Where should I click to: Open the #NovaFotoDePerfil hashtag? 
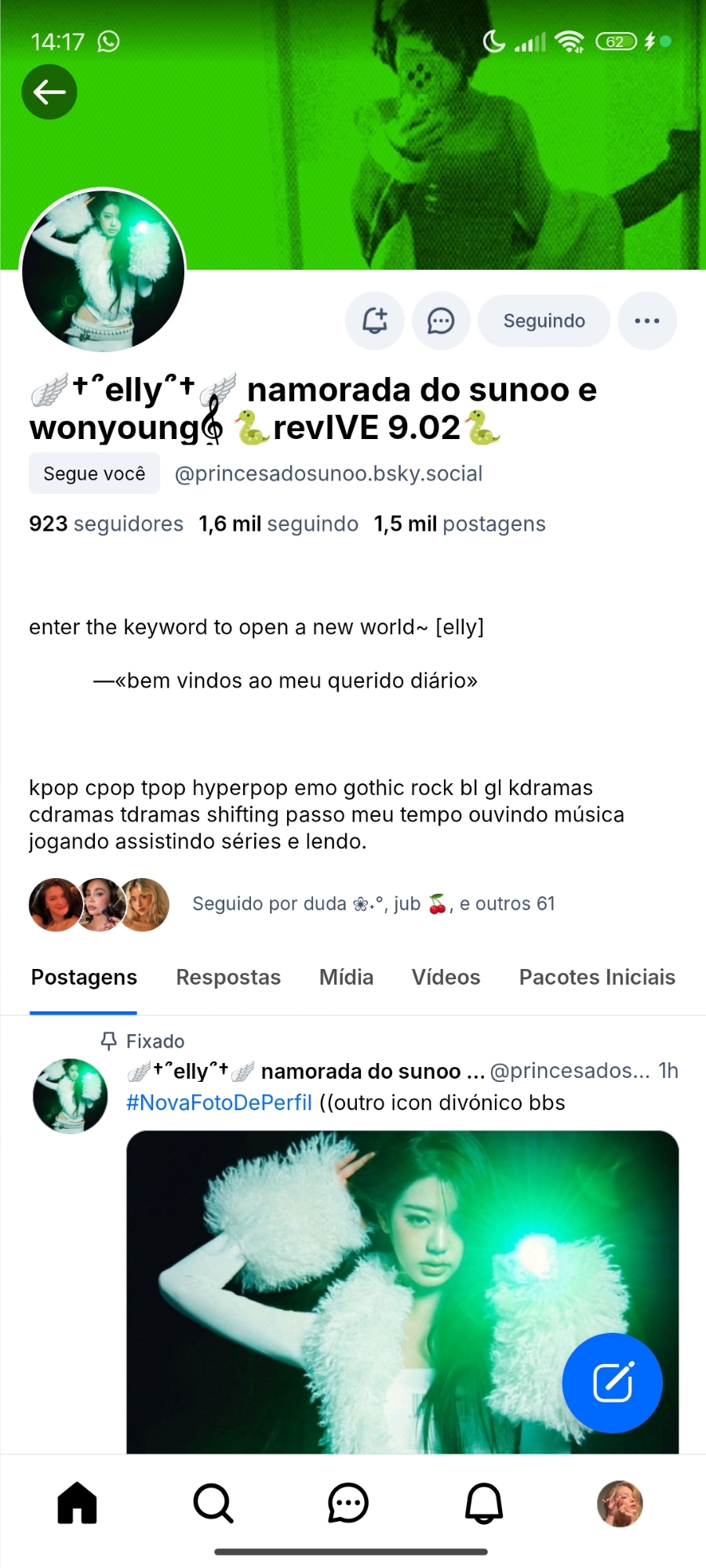(220, 1102)
